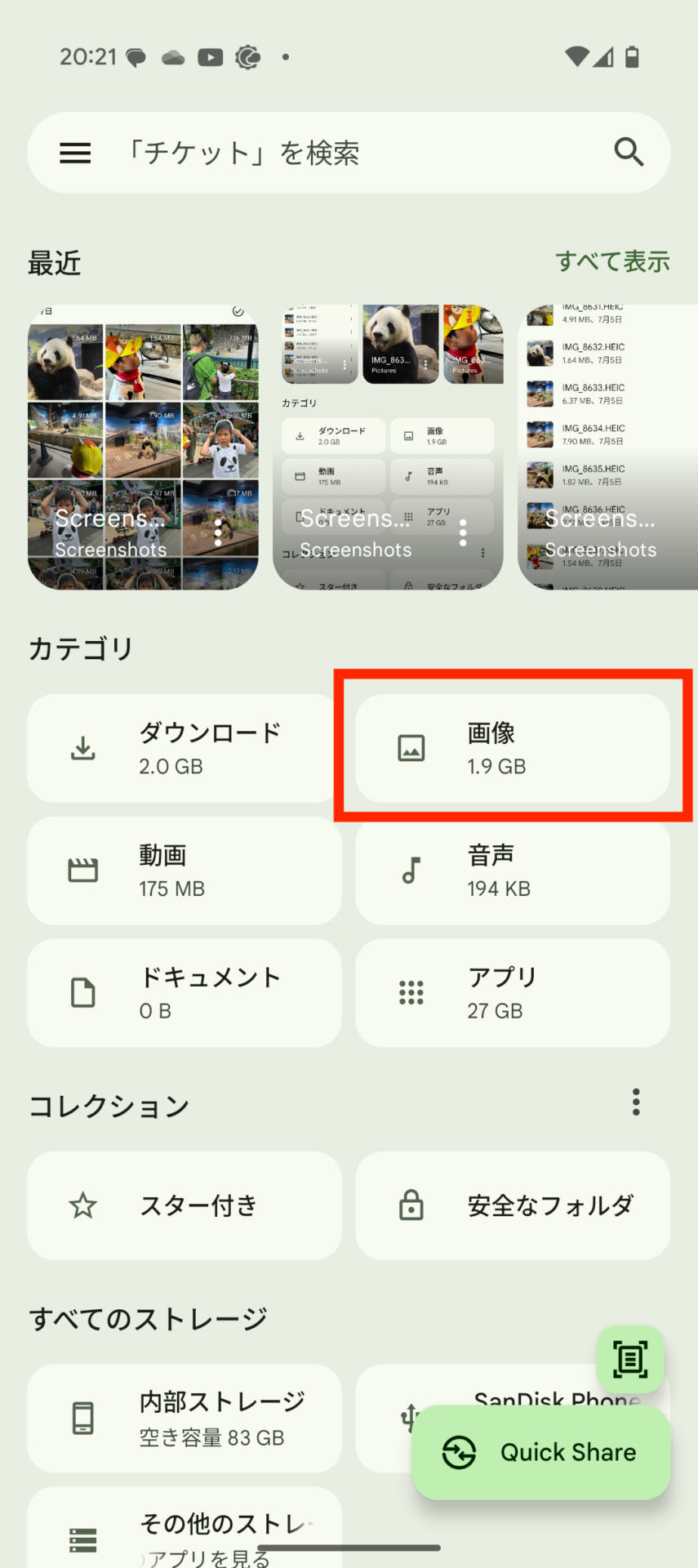
Task: Open the ドキュメント category
Action: point(185,993)
